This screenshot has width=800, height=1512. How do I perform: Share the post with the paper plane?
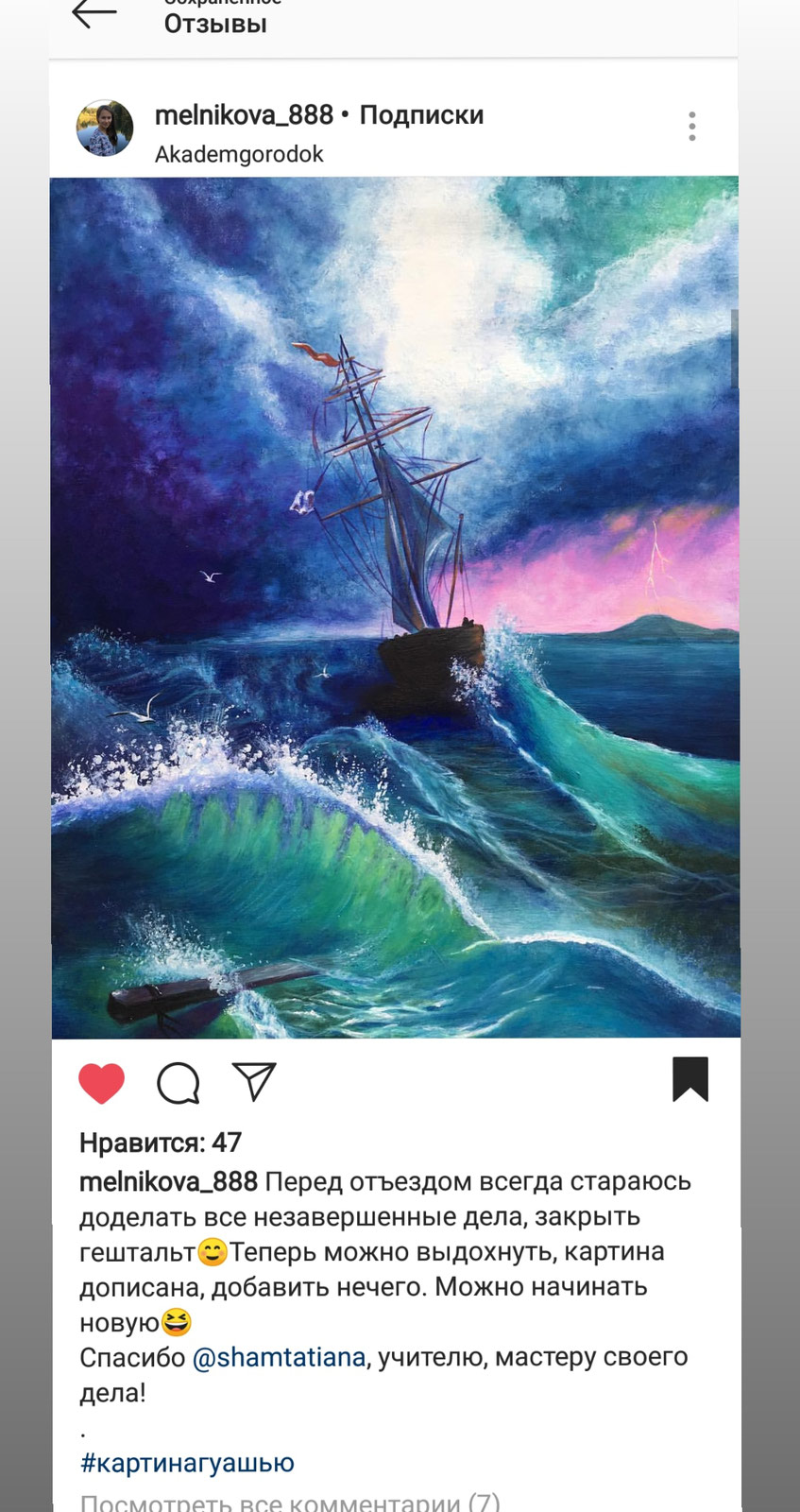click(x=253, y=1082)
